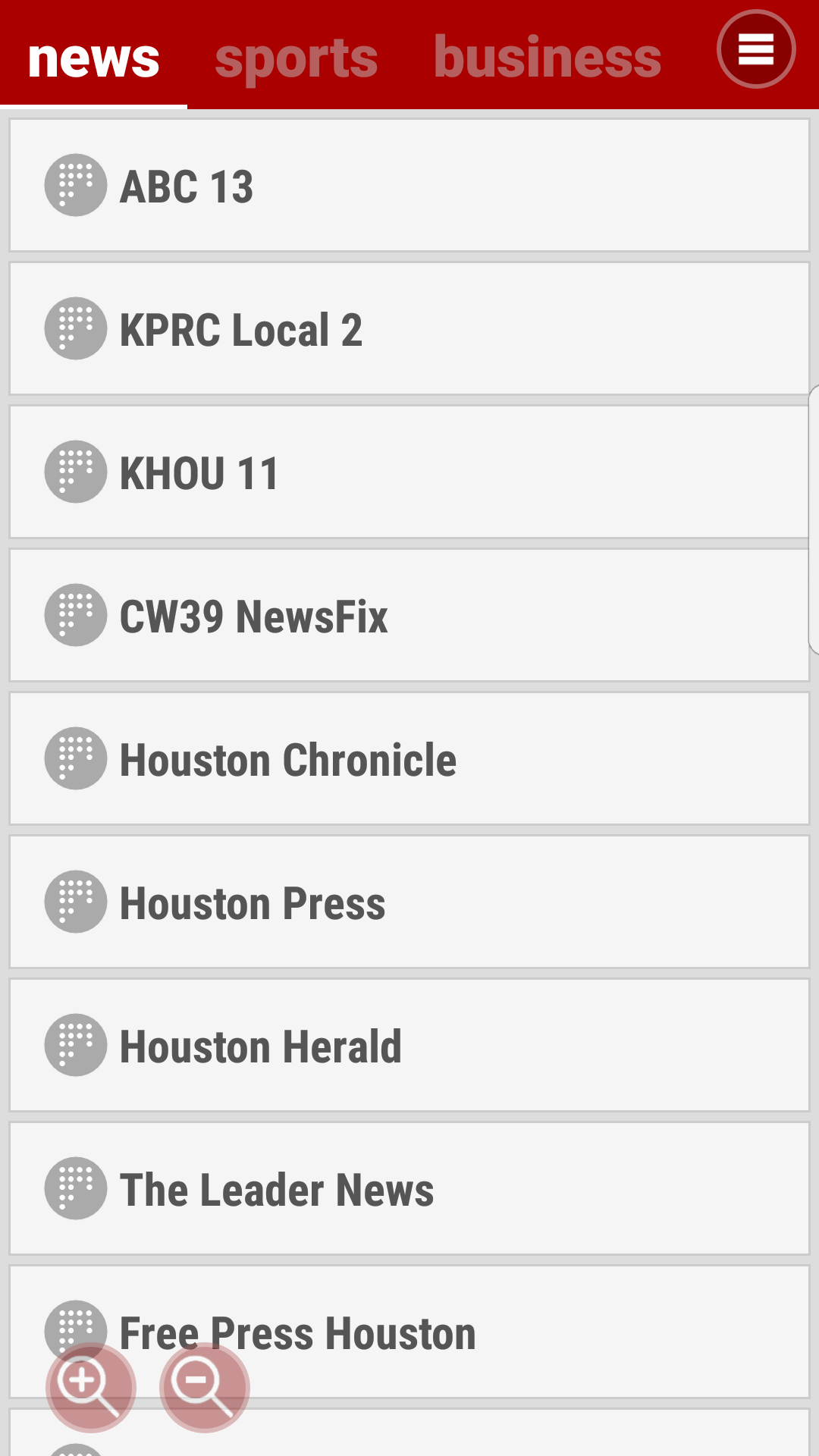Image resolution: width=819 pixels, height=1456 pixels.
Task: Click the Houston Chronicle source icon
Action: (x=75, y=758)
